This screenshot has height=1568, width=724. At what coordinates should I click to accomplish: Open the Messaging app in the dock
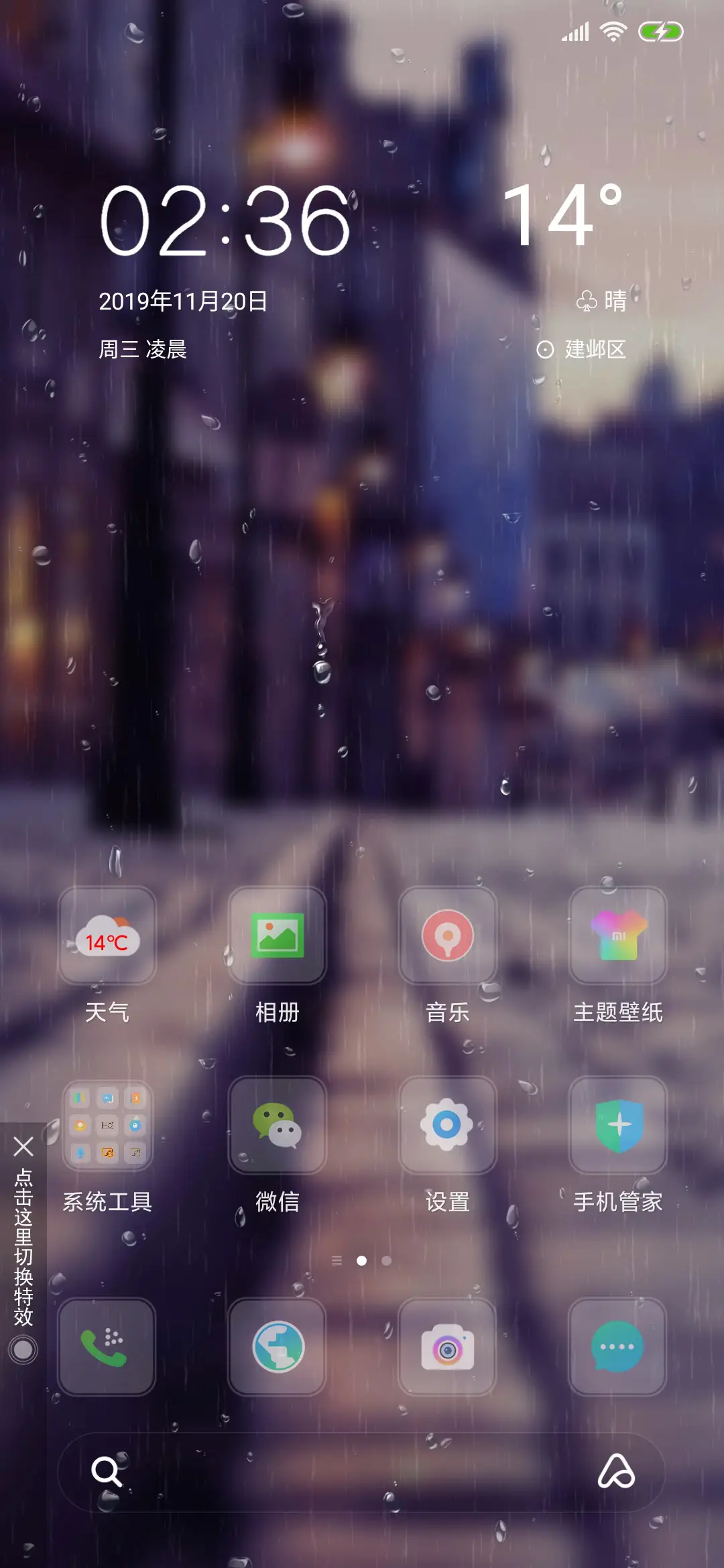[617, 1347]
